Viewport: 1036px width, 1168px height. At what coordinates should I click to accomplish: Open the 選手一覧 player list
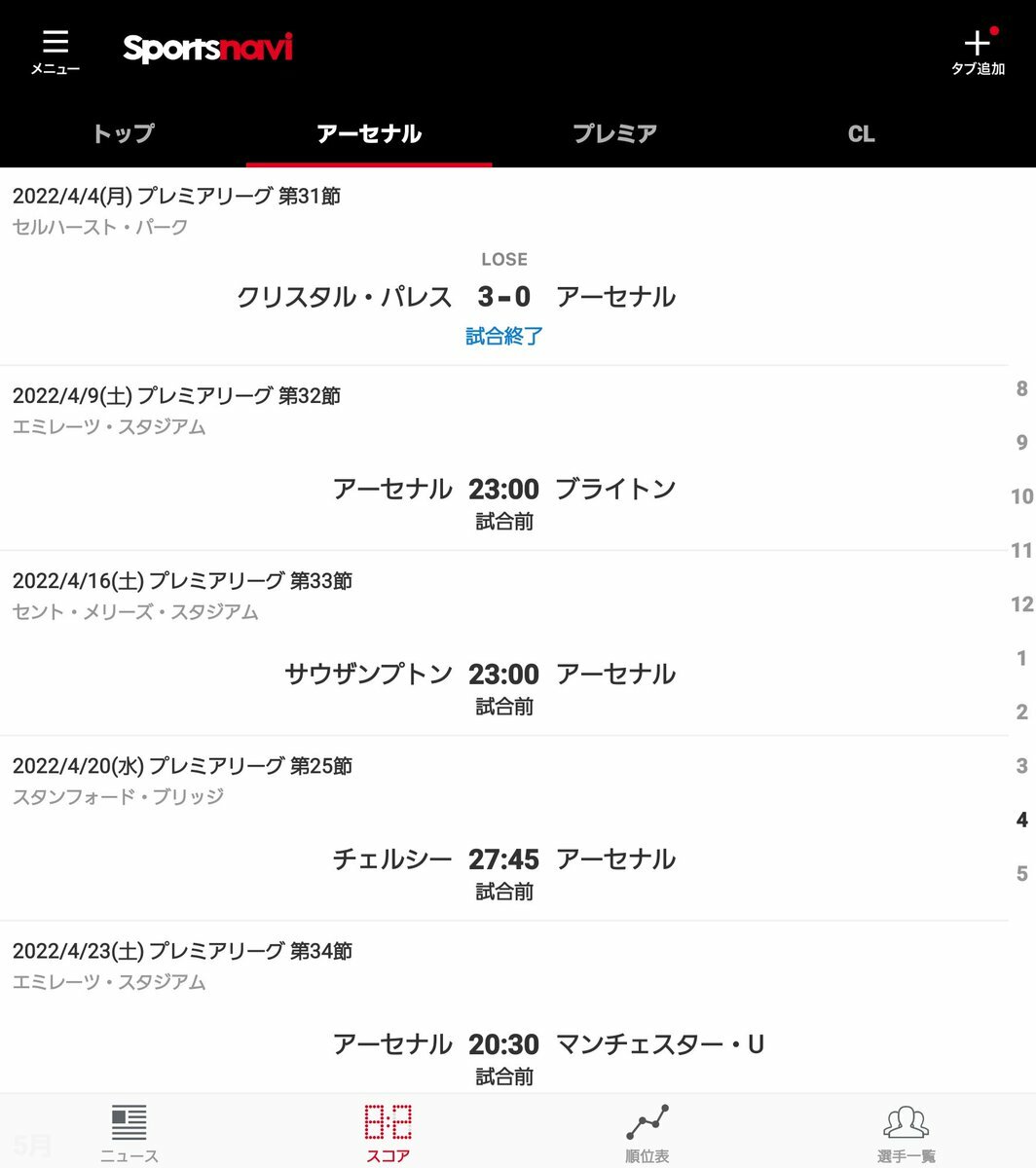pos(906,1132)
